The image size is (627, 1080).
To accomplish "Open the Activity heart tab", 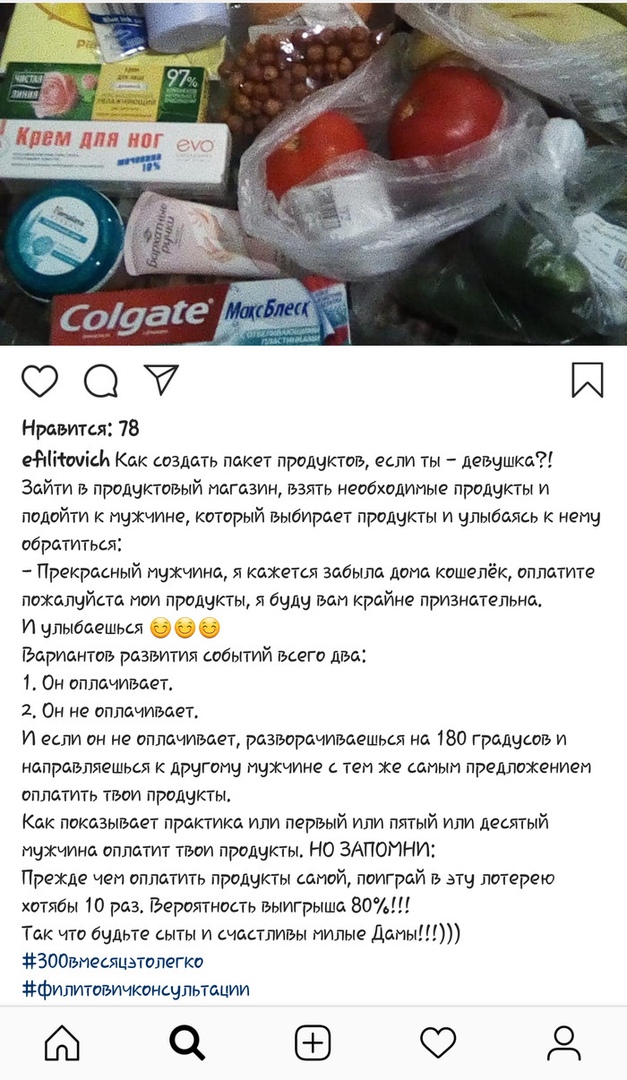I will click(438, 1043).
